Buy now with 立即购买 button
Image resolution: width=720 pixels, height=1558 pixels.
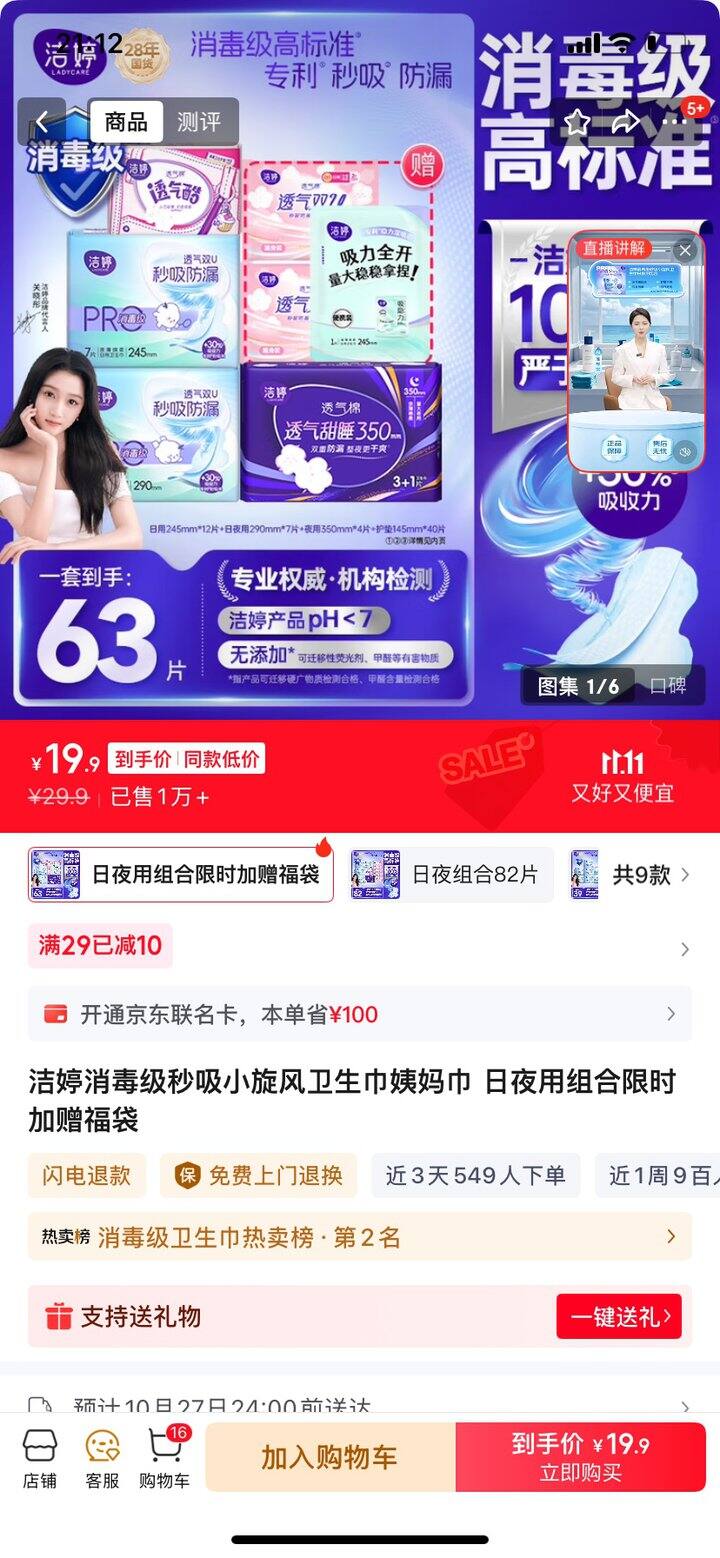[581, 1457]
